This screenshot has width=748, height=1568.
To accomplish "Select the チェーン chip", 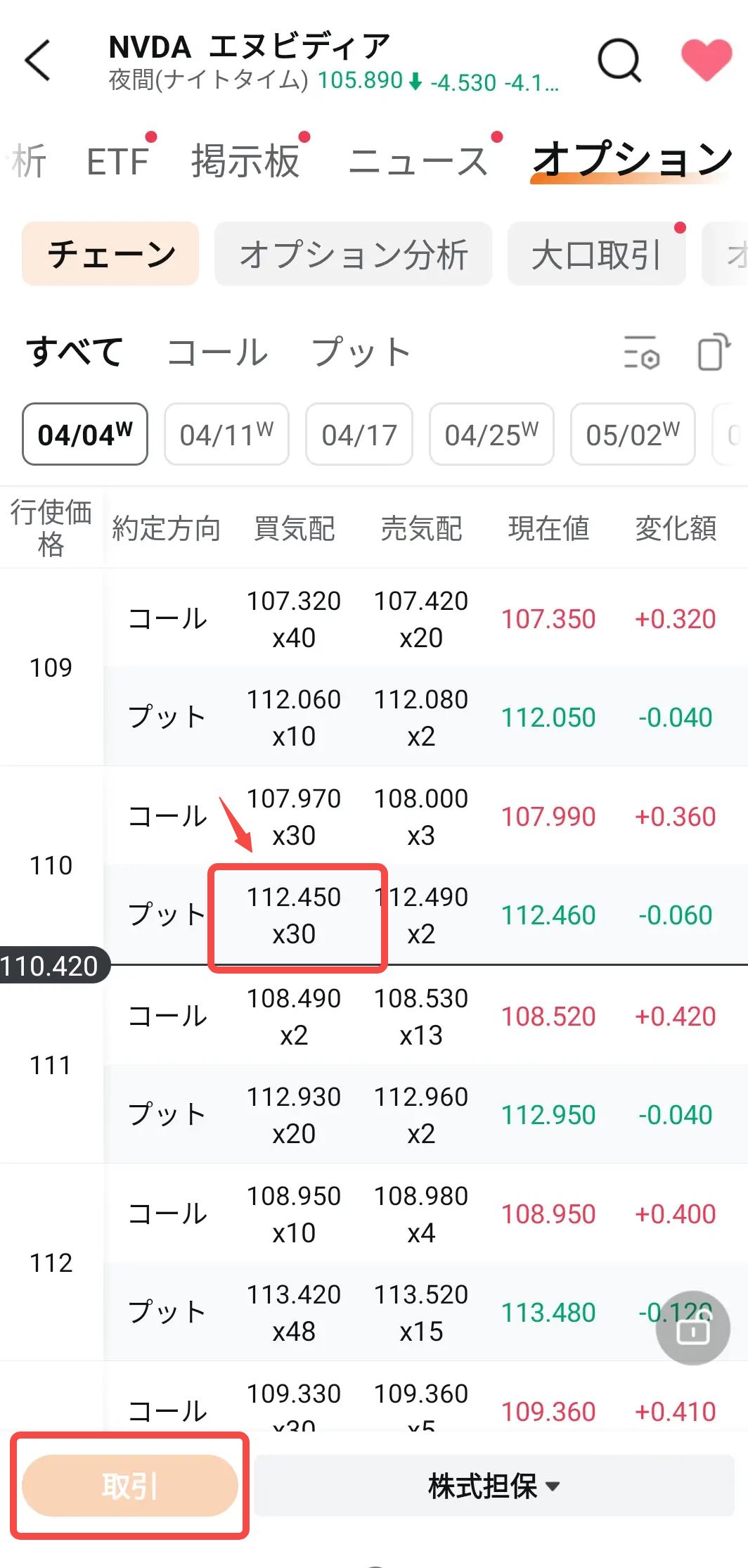I will point(110,254).
